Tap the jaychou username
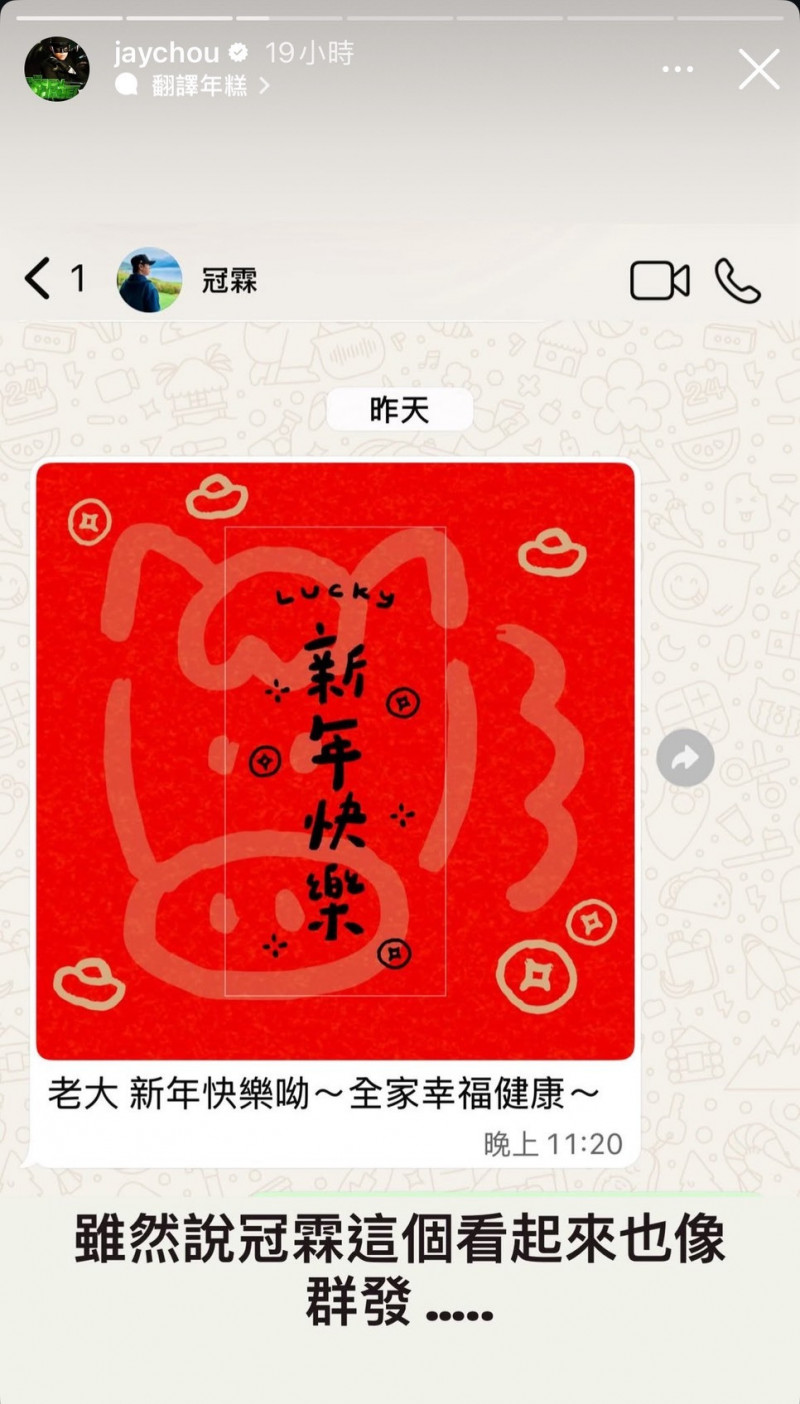Image resolution: width=800 pixels, height=1404 pixels. [166, 53]
